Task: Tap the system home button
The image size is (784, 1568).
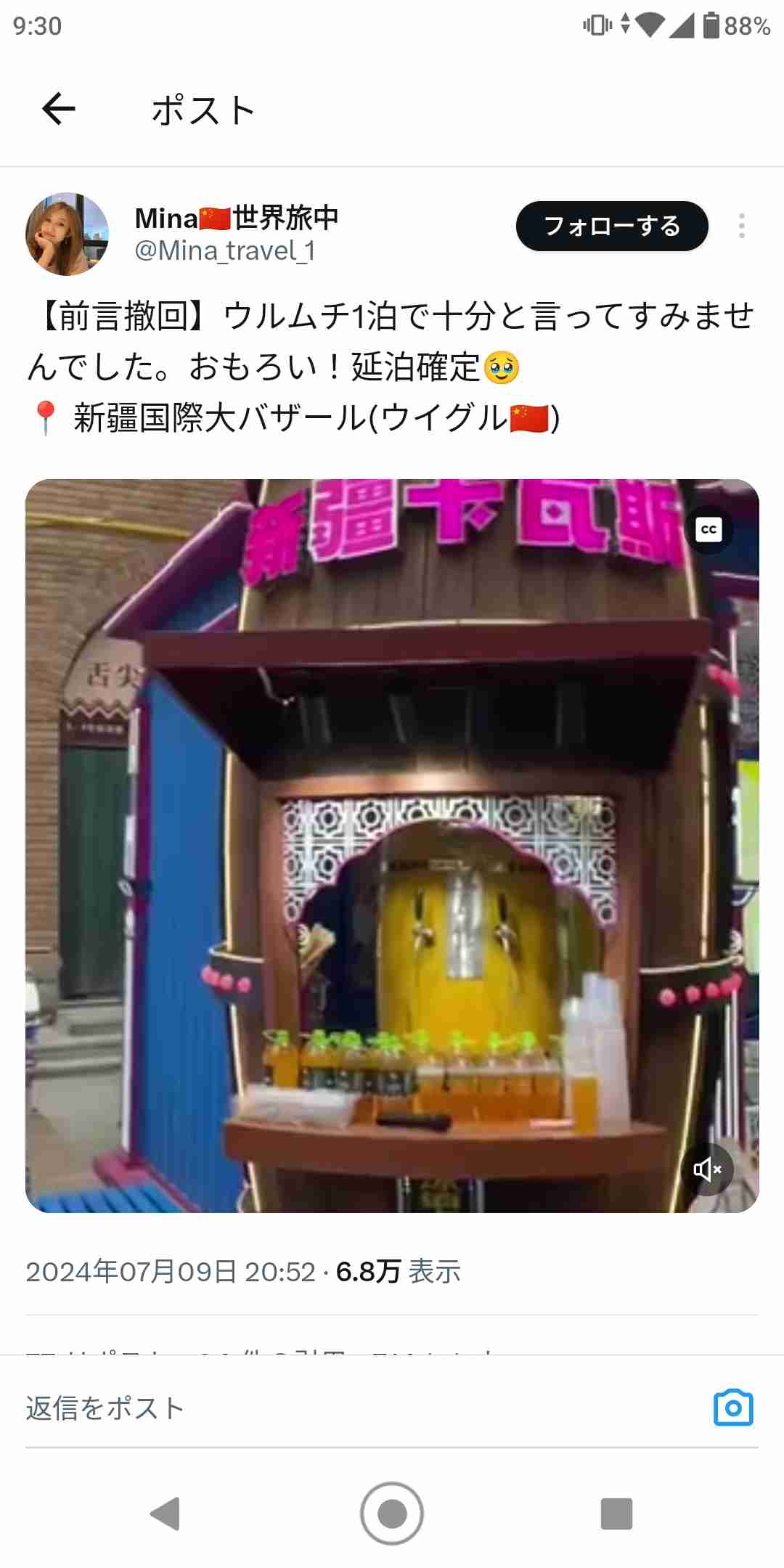Action: tap(392, 1514)
